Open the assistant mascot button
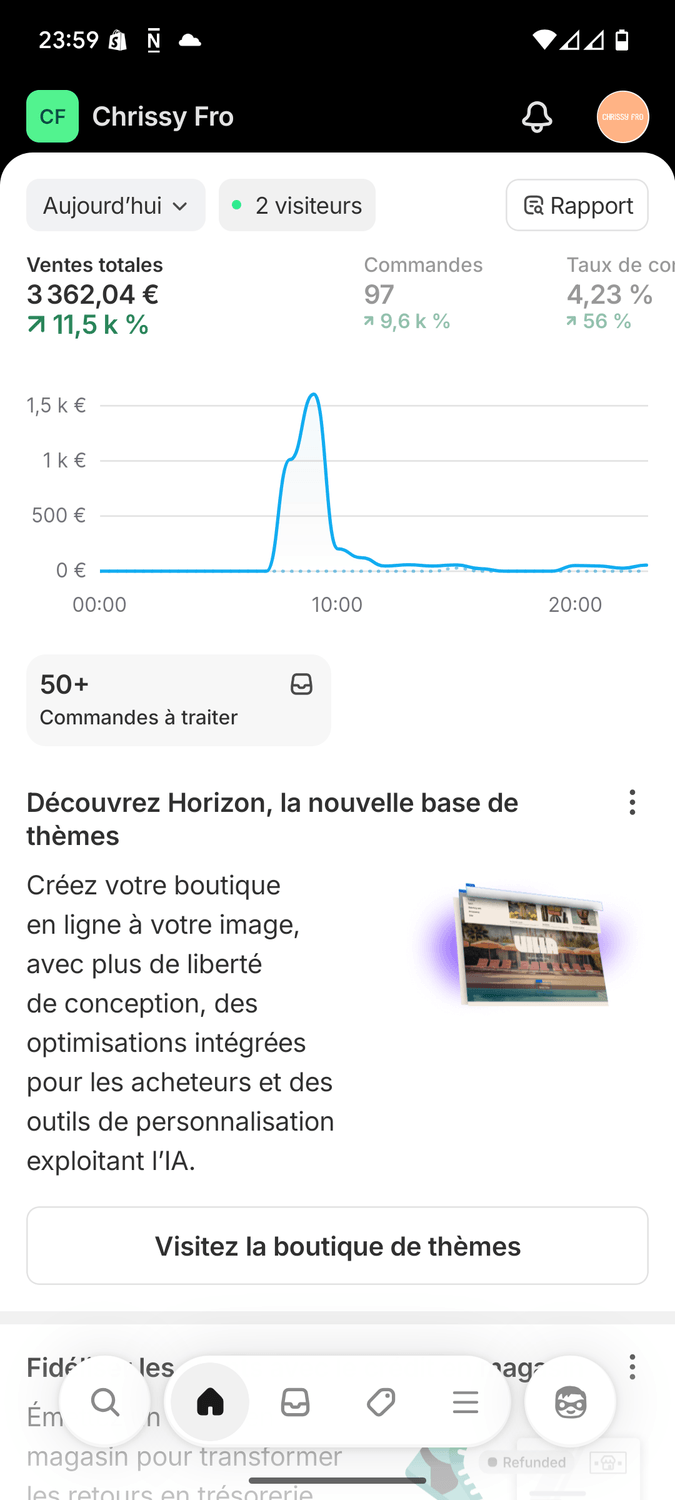 (570, 1403)
